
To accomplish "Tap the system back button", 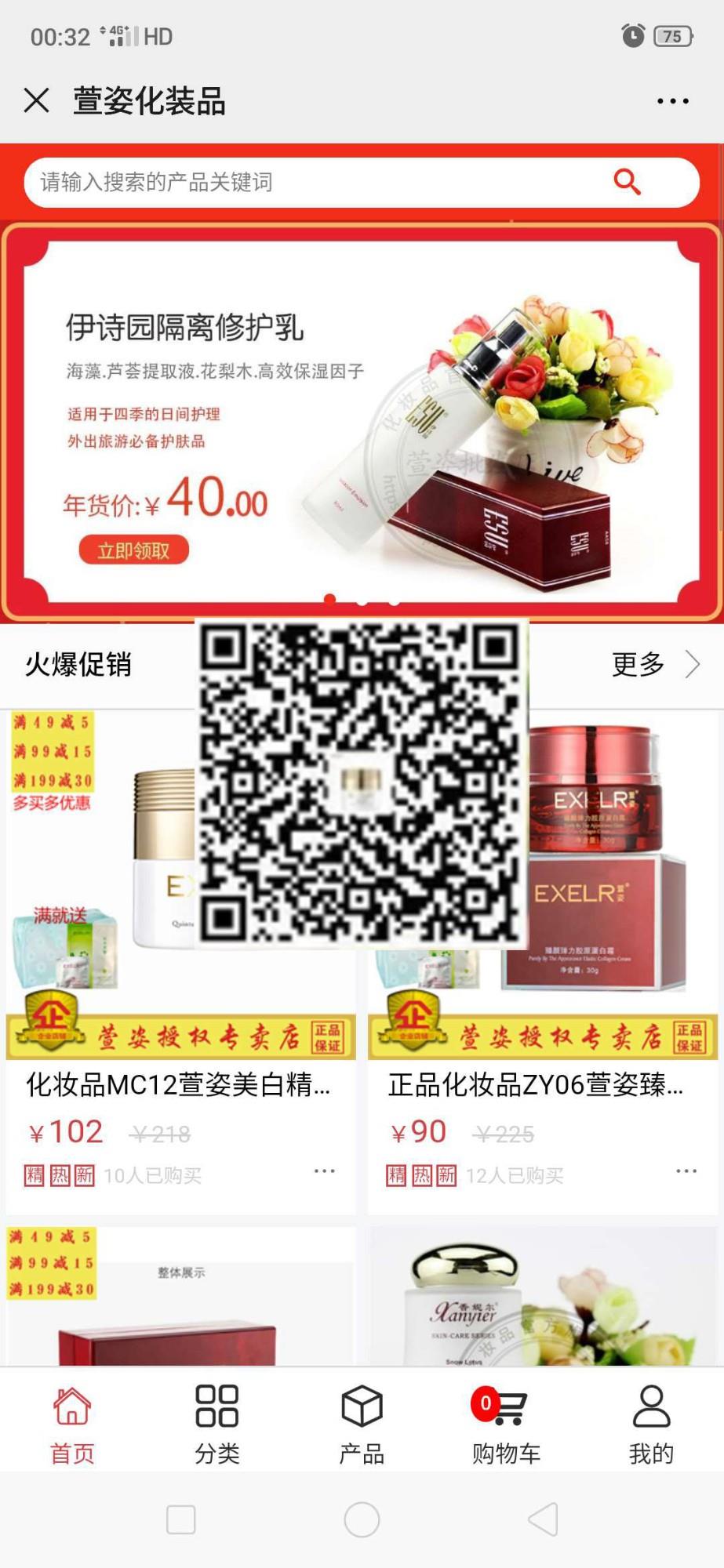I will 543,1519.
